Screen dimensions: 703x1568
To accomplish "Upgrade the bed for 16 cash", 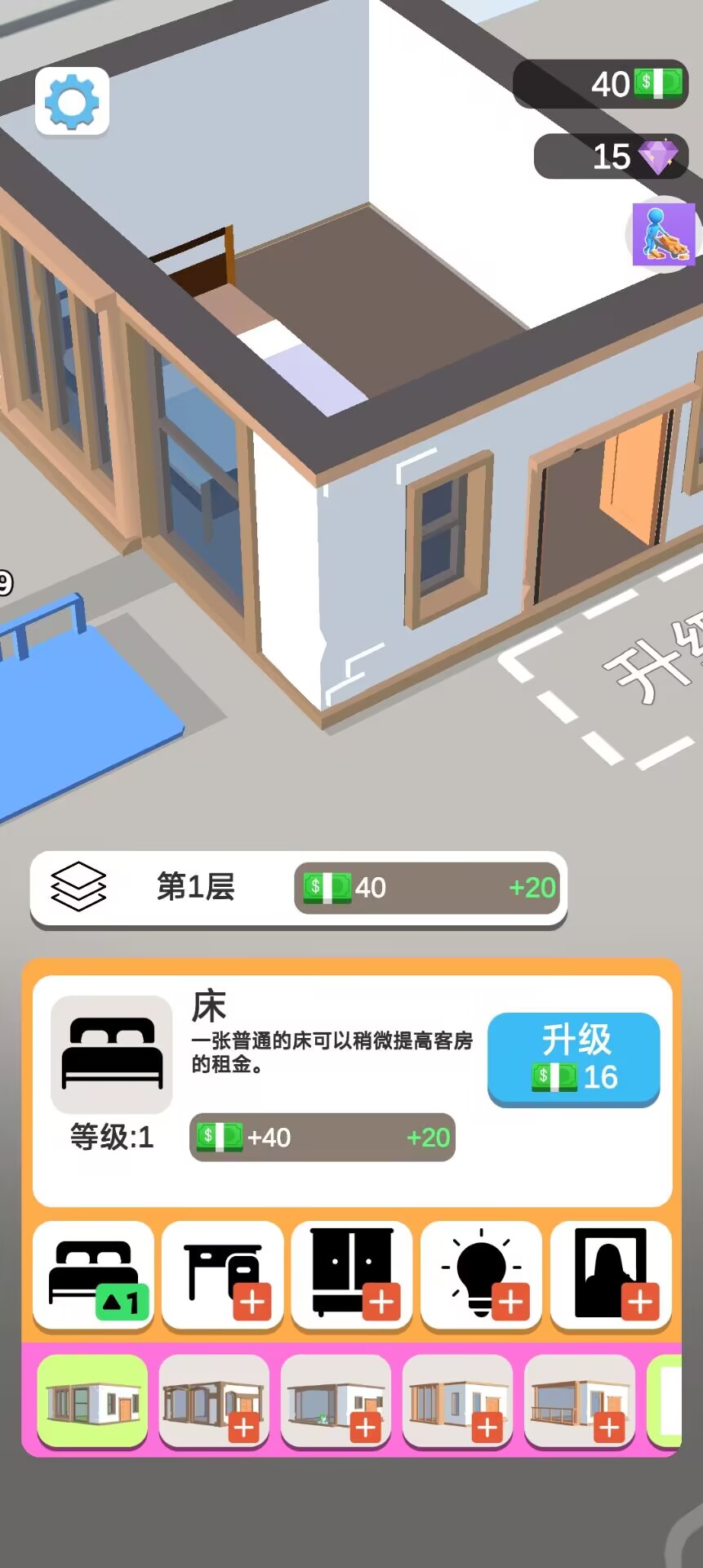I will [x=574, y=1058].
